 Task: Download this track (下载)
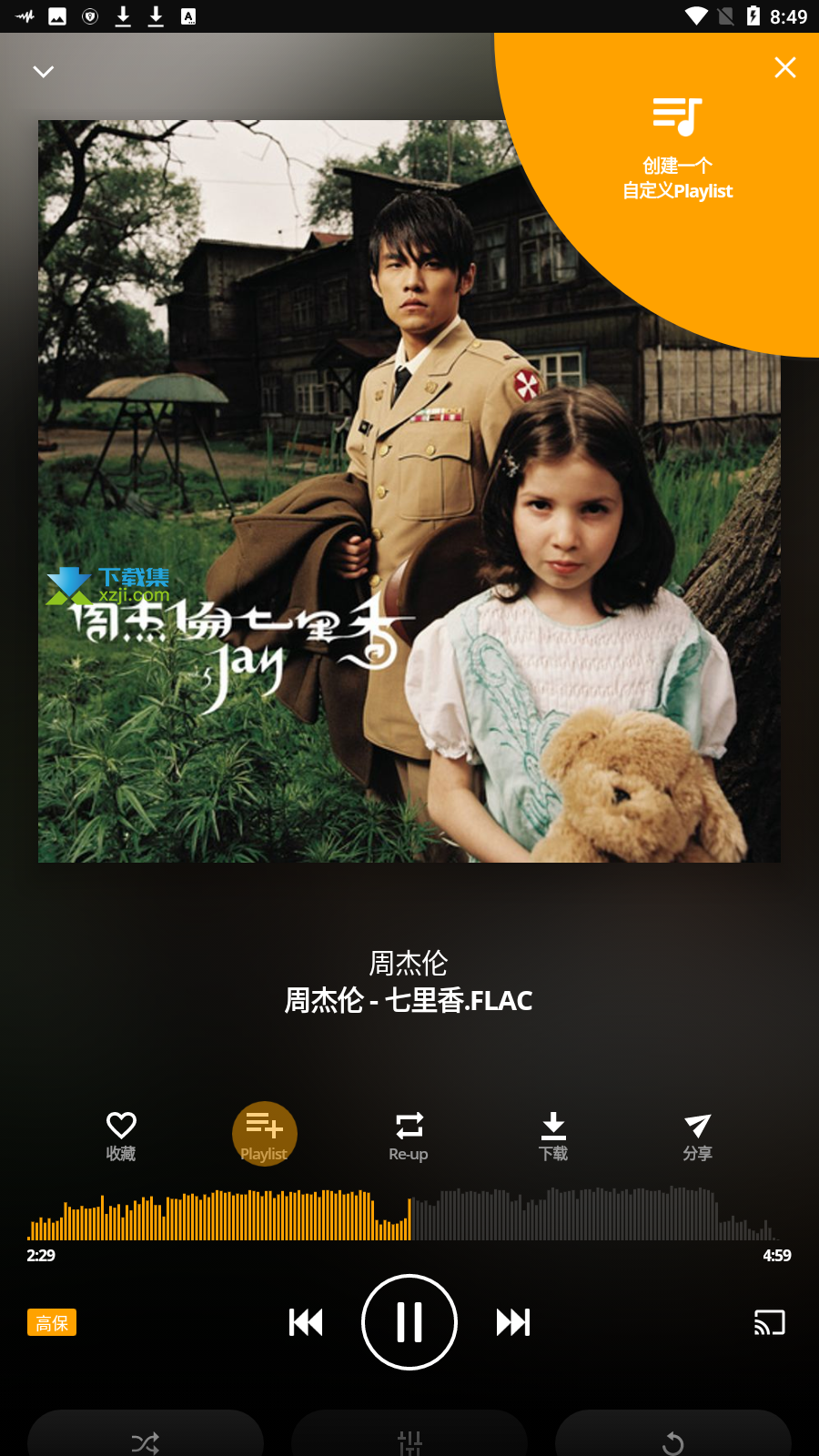553,1136
